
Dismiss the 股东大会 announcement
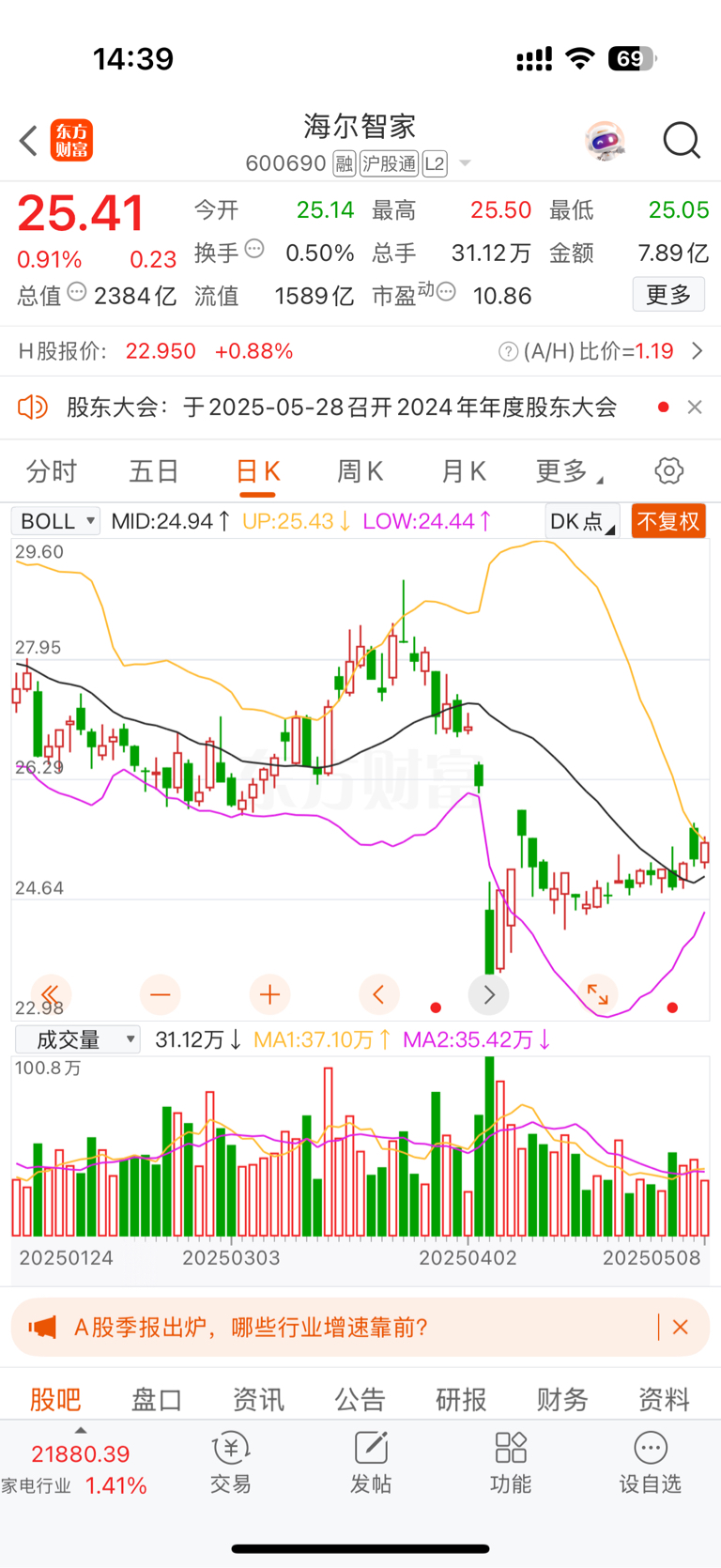point(695,407)
